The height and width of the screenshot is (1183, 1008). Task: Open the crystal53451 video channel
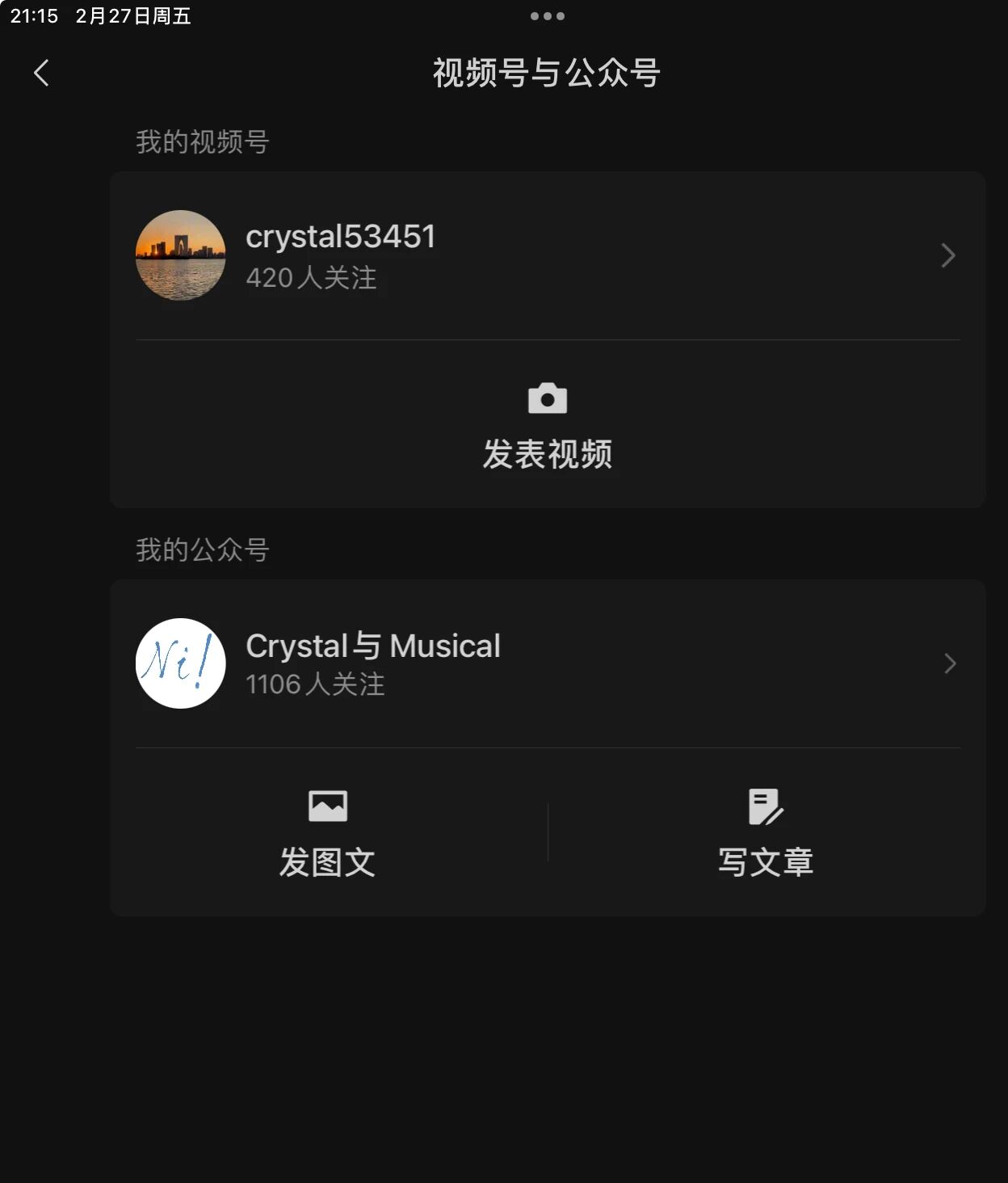coord(546,255)
